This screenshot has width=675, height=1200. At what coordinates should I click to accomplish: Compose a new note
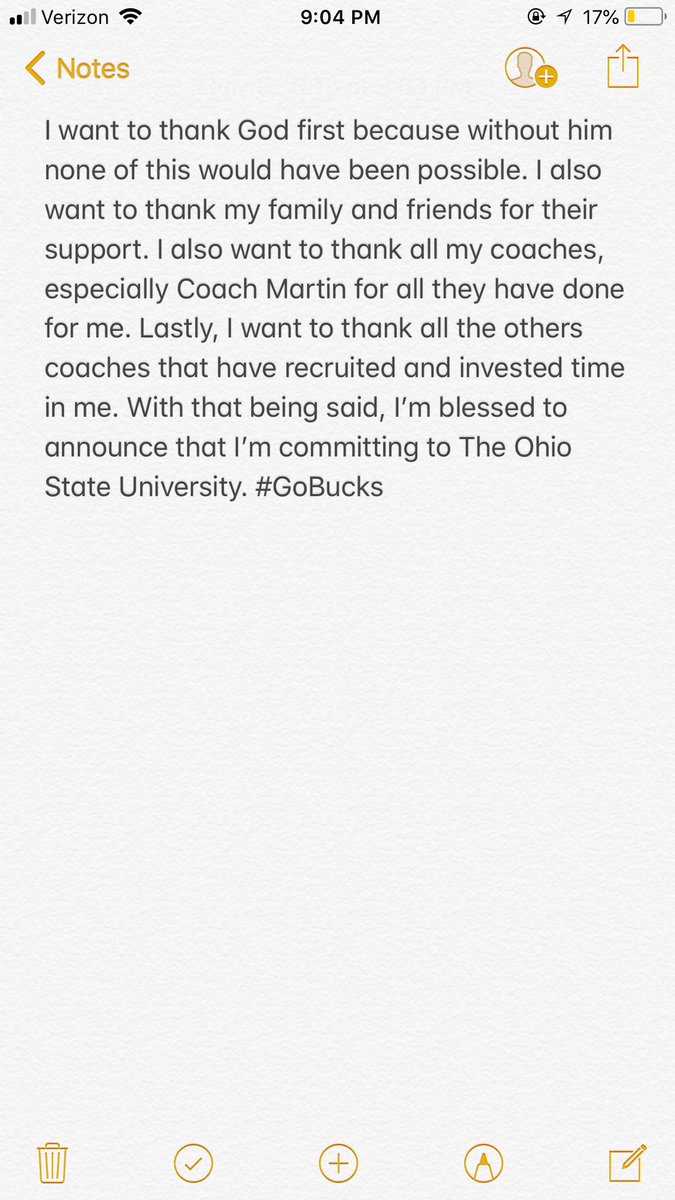pyautogui.click(x=627, y=1162)
